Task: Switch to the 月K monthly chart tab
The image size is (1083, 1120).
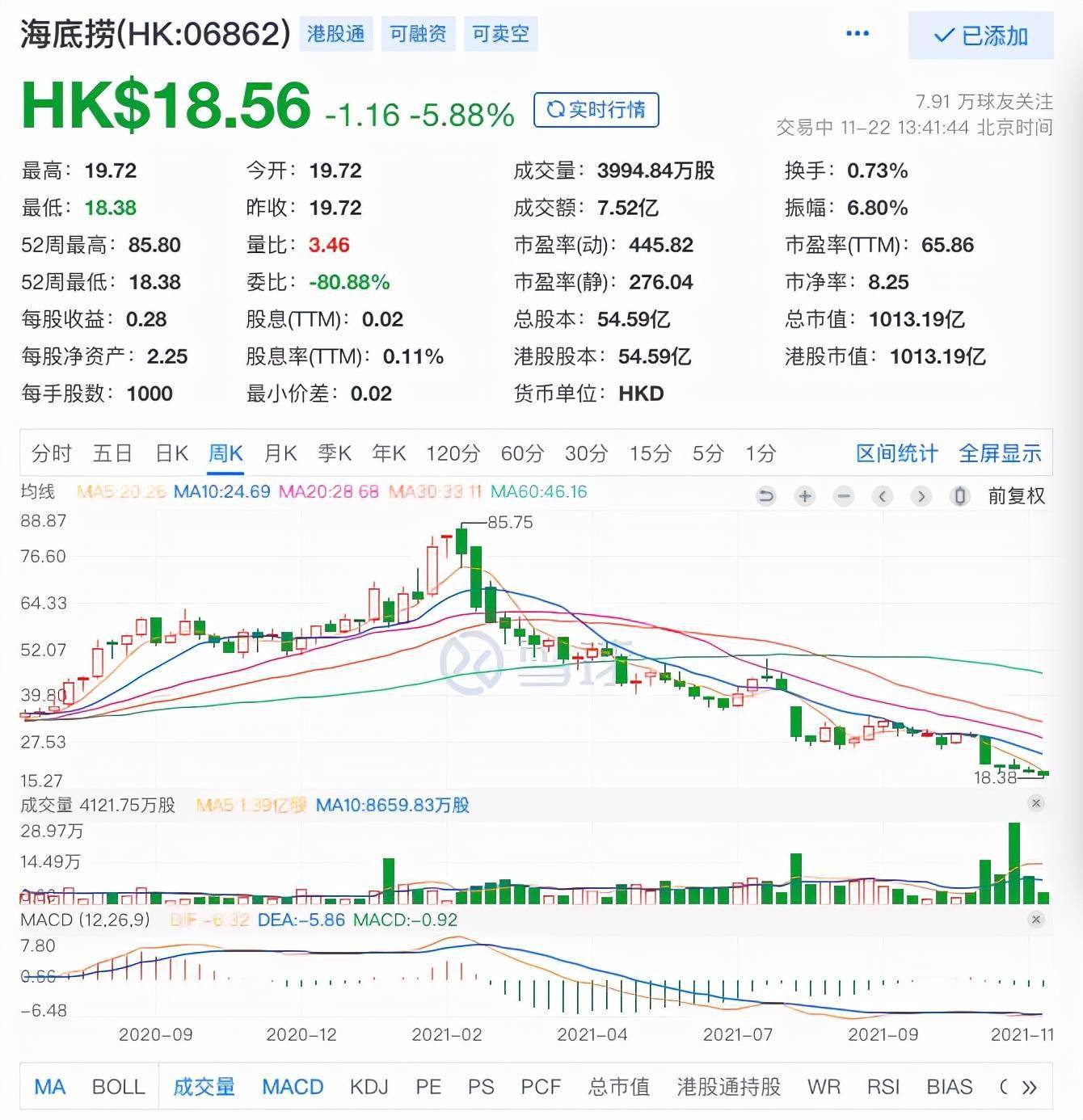Action: pos(279,453)
